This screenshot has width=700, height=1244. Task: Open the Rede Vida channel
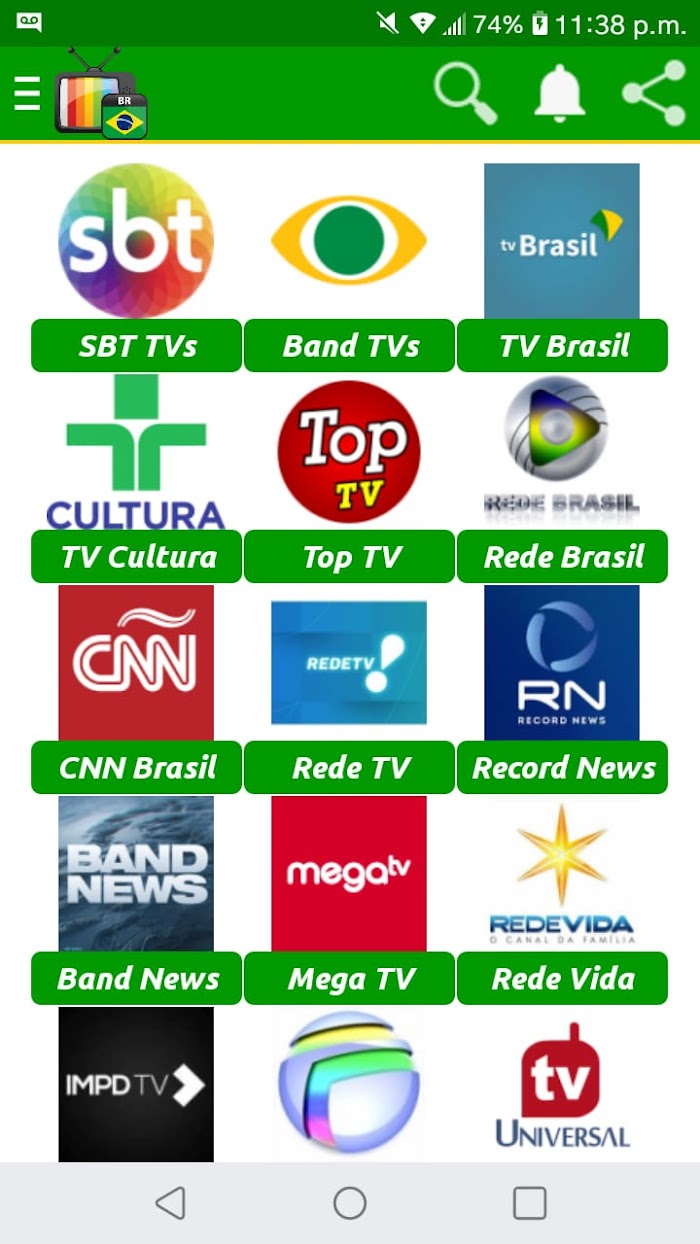pos(562,900)
